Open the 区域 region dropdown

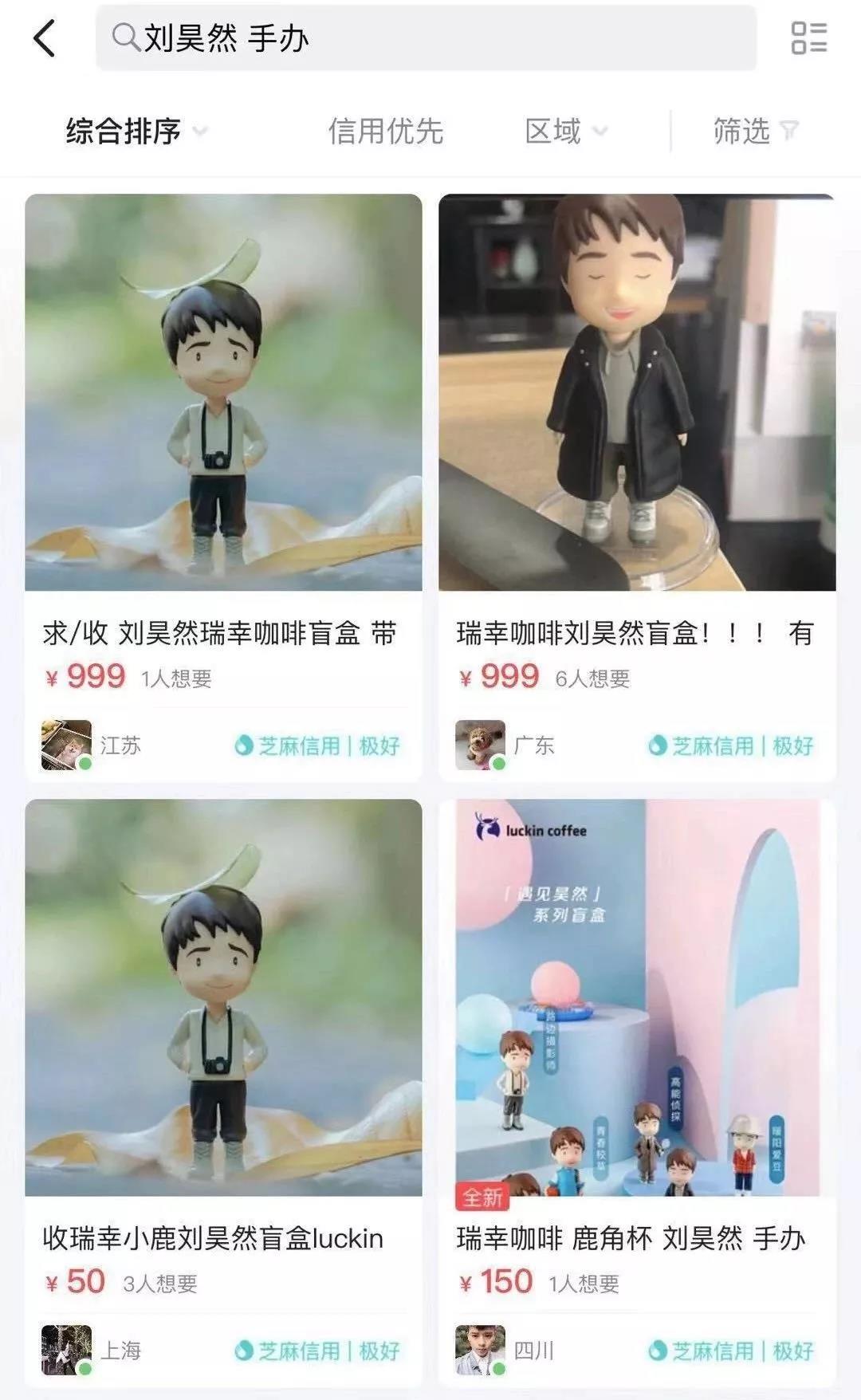(565, 131)
